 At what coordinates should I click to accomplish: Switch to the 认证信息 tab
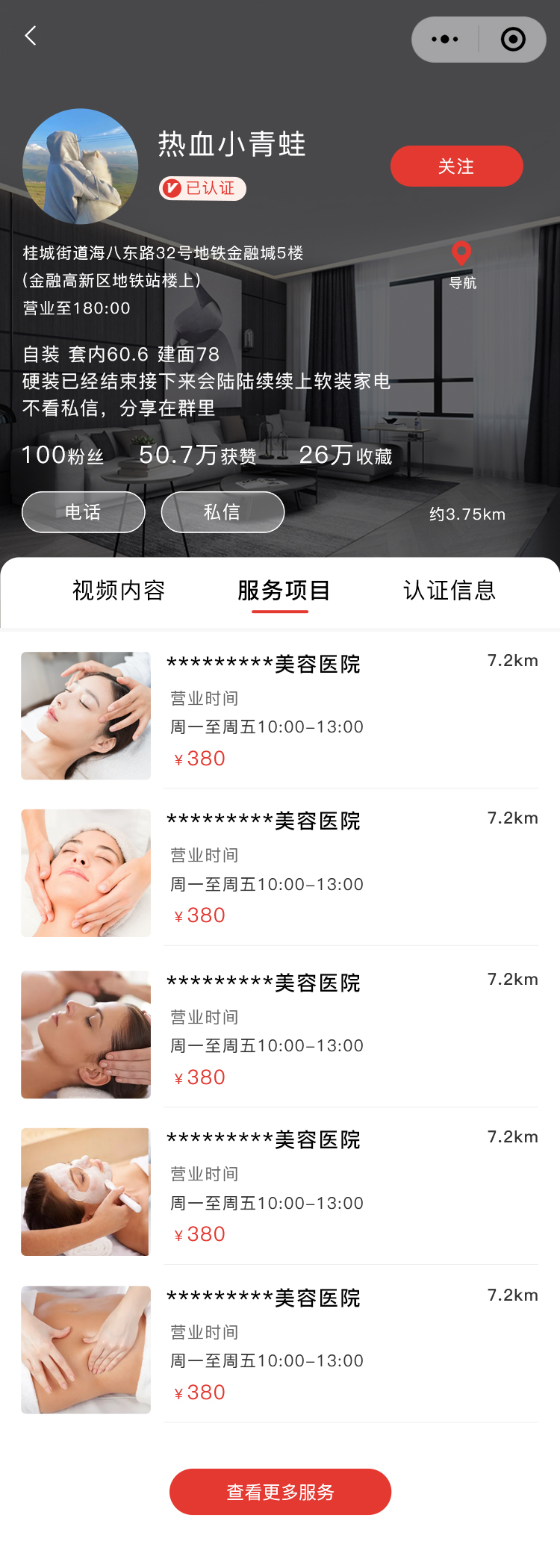pyautogui.click(x=449, y=591)
